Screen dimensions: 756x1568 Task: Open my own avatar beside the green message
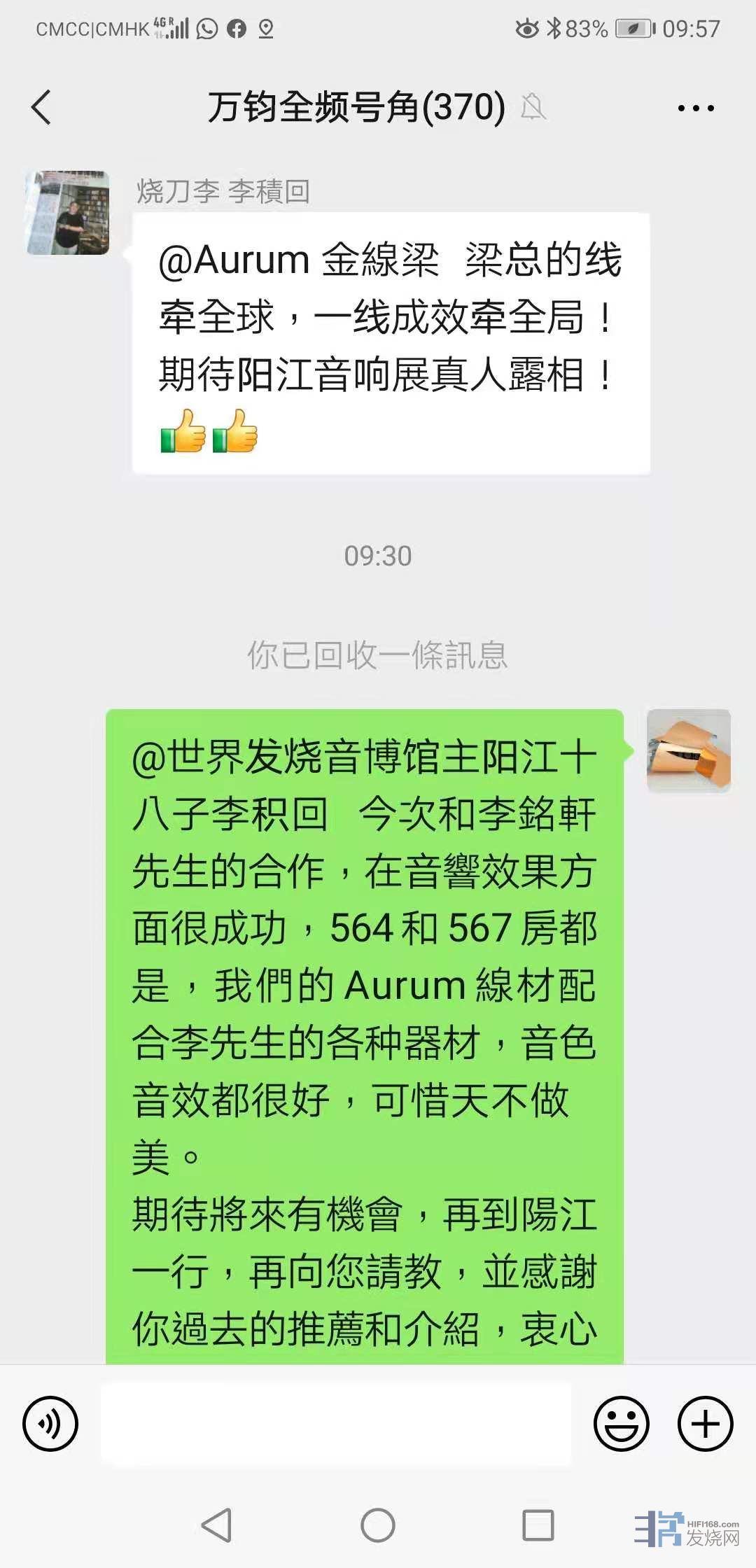click(688, 751)
